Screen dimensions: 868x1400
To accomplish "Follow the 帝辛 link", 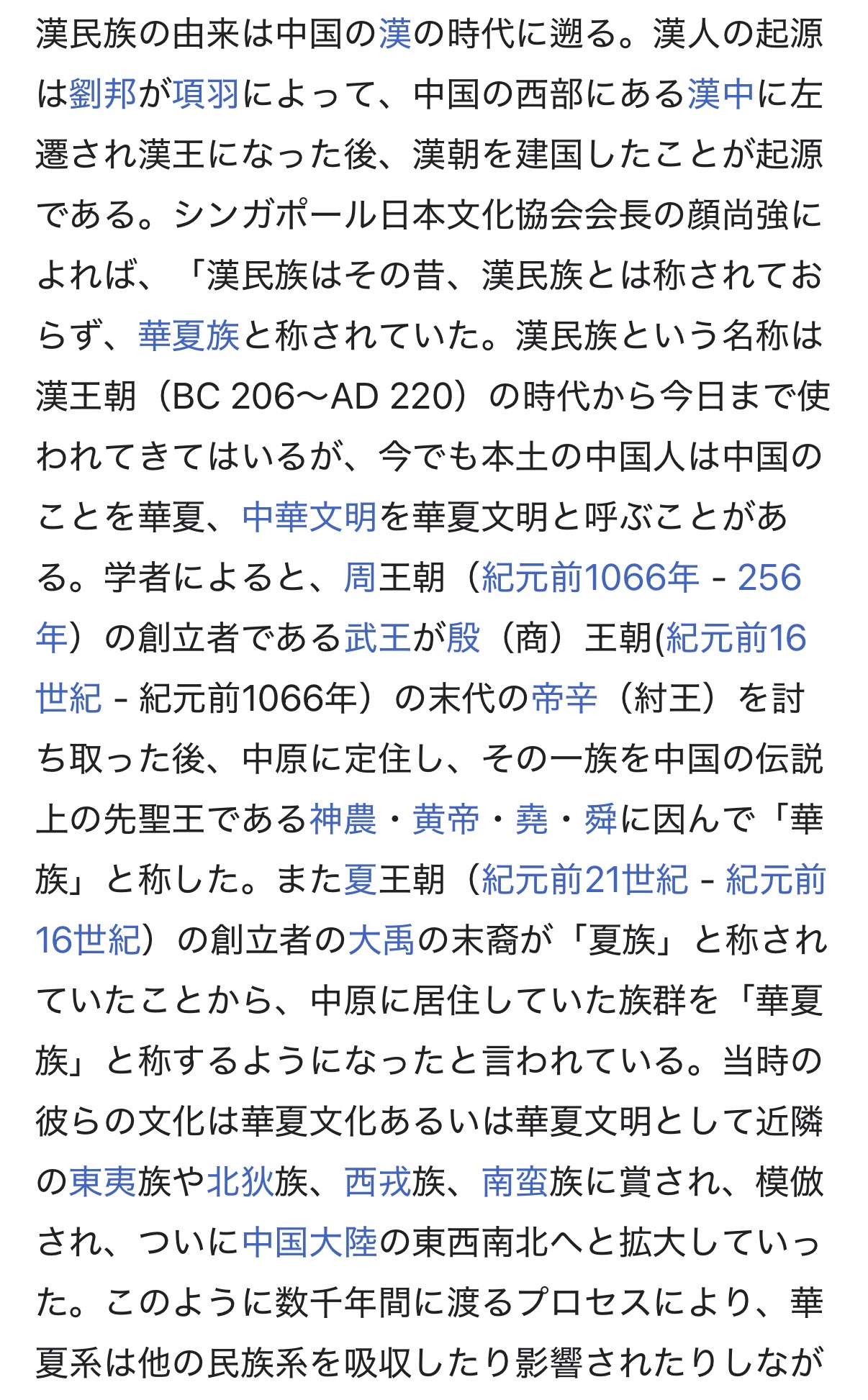I will (x=564, y=699).
